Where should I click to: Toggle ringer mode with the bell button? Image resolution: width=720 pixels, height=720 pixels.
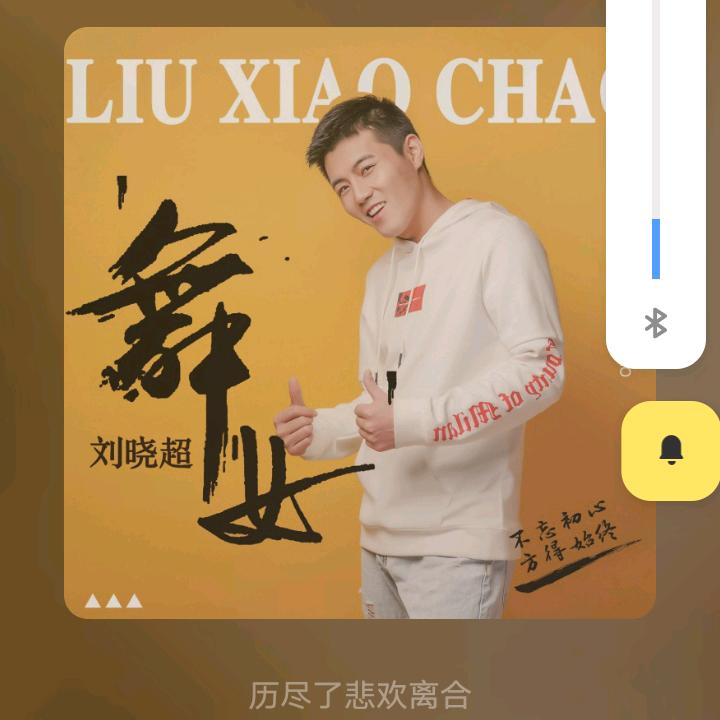click(x=671, y=450)
